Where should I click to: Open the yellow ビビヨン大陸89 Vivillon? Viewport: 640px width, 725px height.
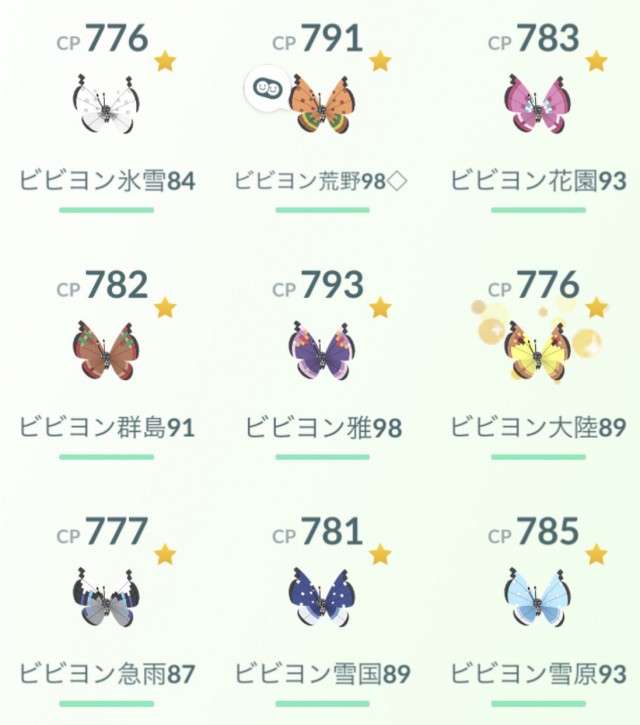click(x=538, y=350)
